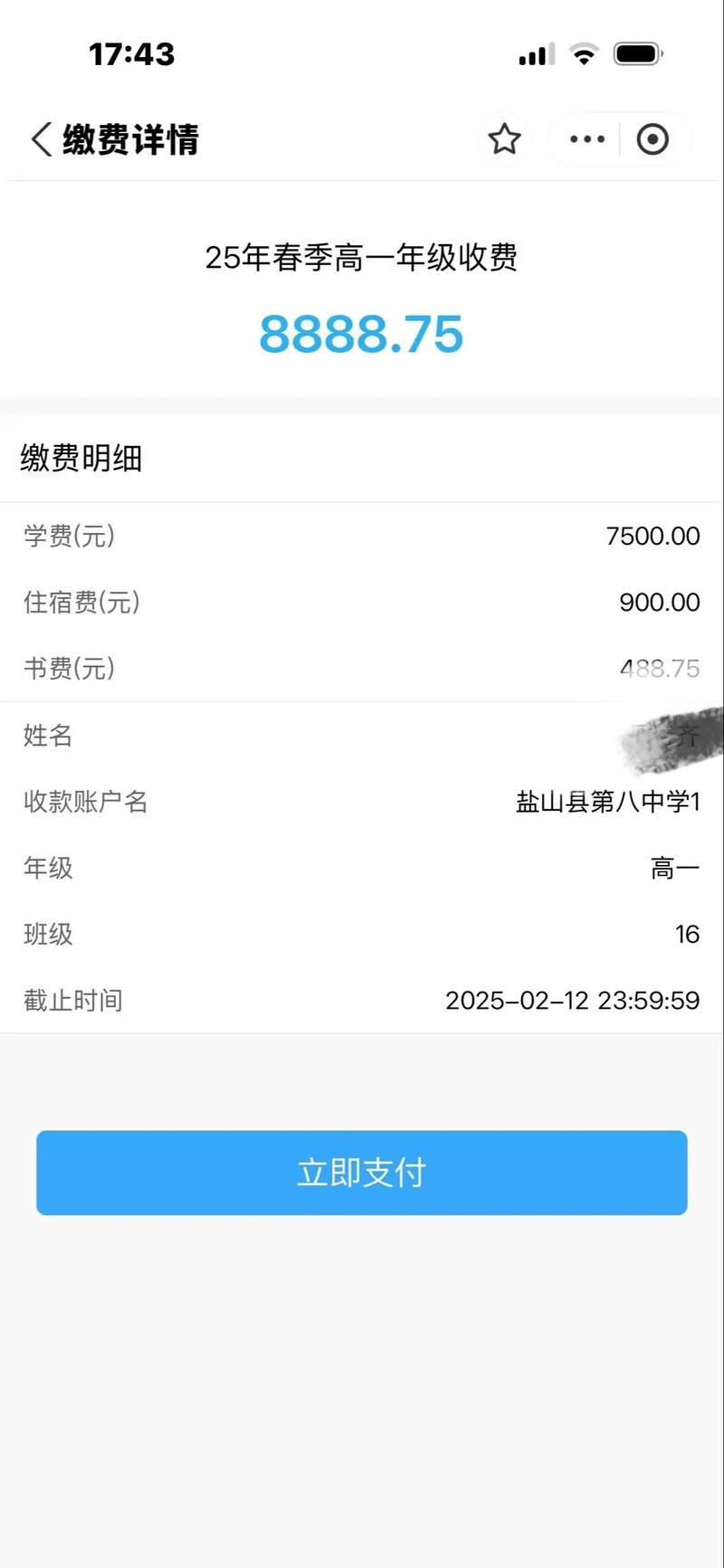The image size is (724, 1568).
Task: Tap the cellular signal bars icon
Action: click(534, 54)
